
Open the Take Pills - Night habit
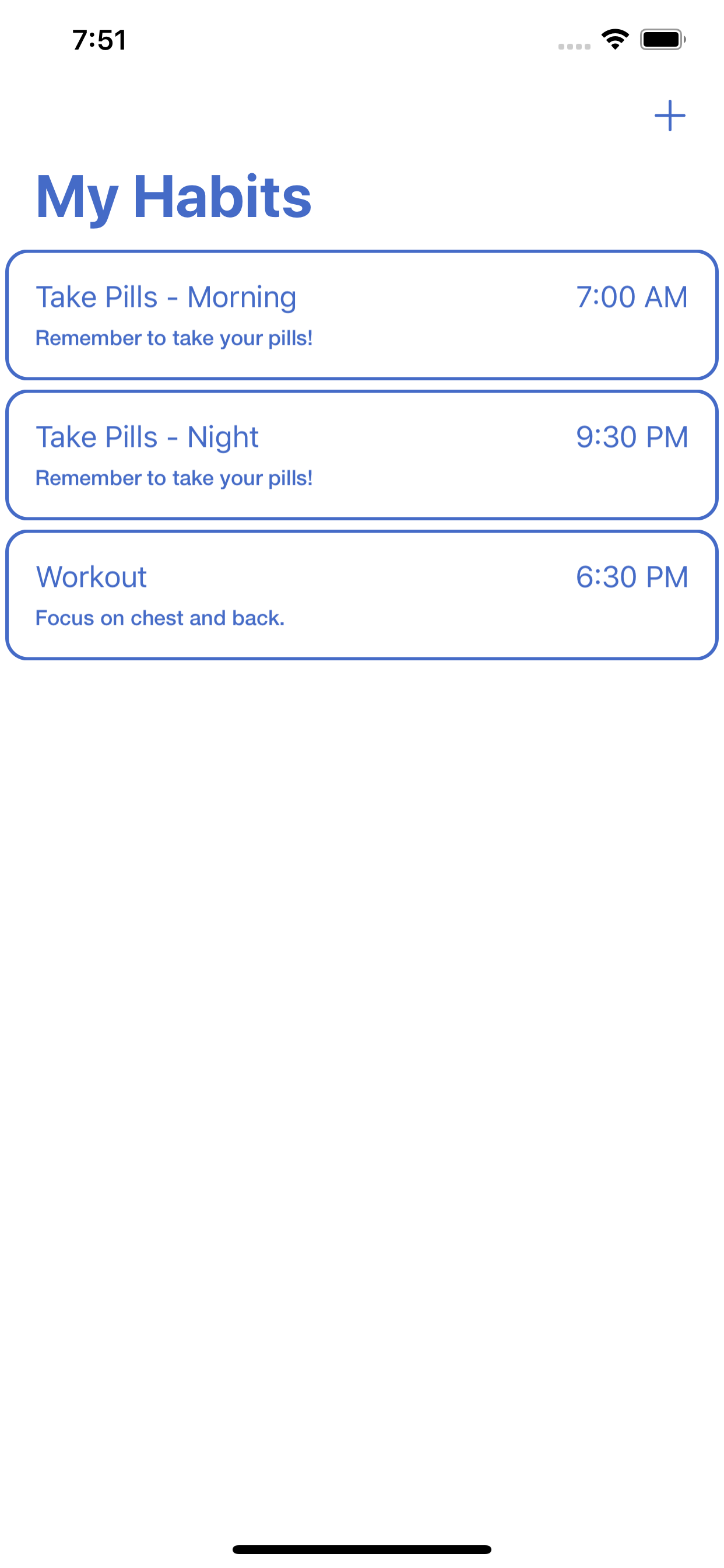(362, 454)
